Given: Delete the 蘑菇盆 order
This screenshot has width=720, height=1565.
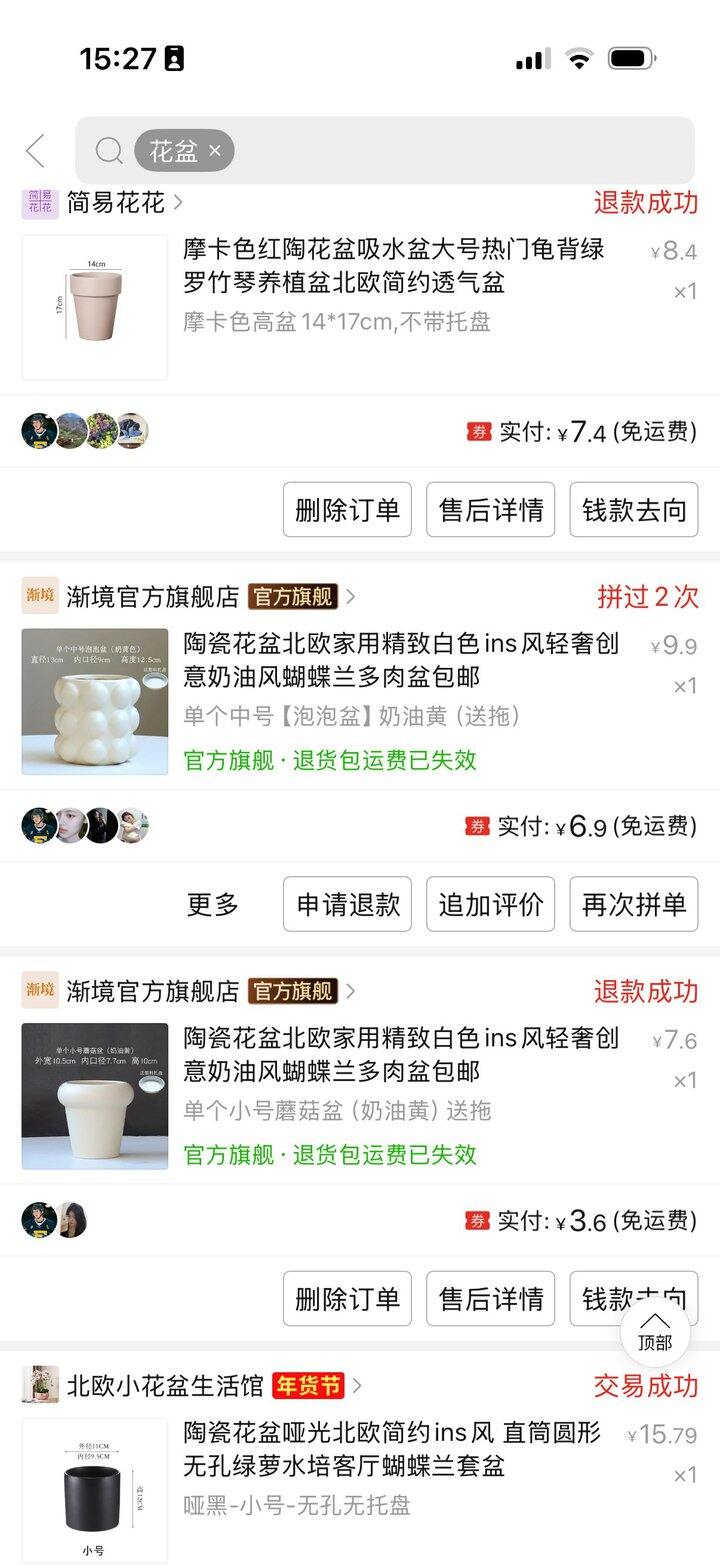Looking at the screenshot, I should tap(347, 1299).
